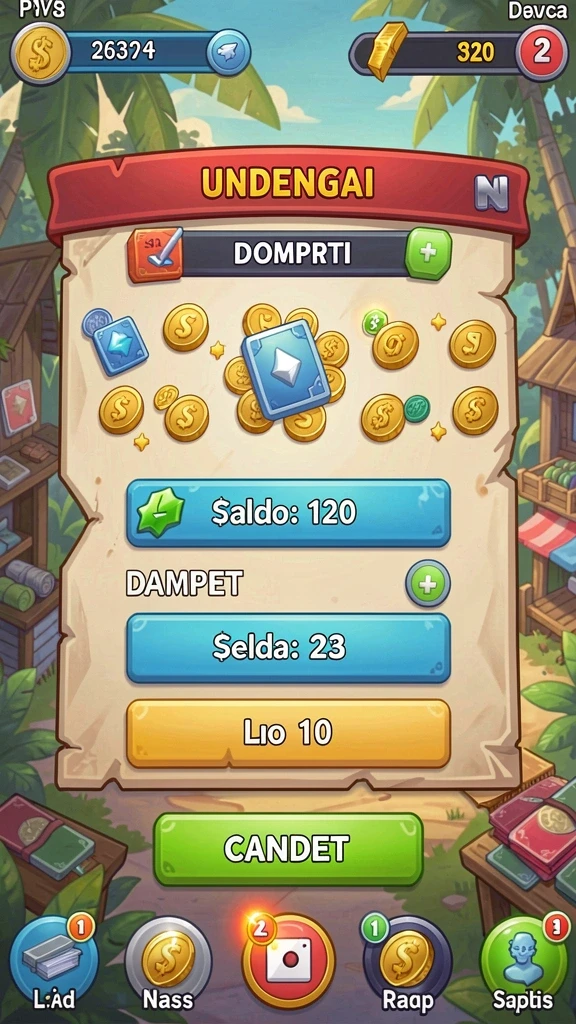Switch to the Nass tab
576x1024 pixels.
pyautogui.click(x=168, y=965)
